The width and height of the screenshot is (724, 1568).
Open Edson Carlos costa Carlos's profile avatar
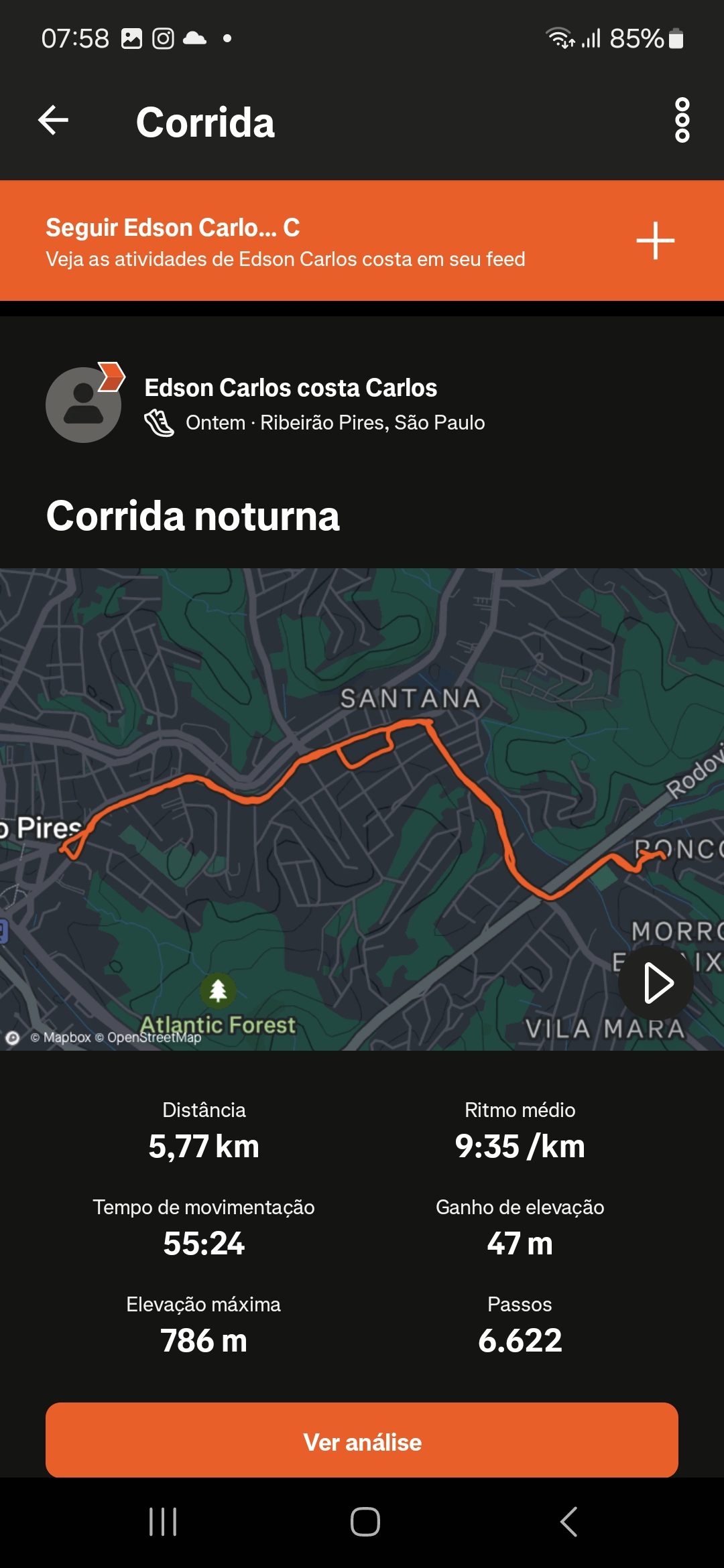point(83,404)
